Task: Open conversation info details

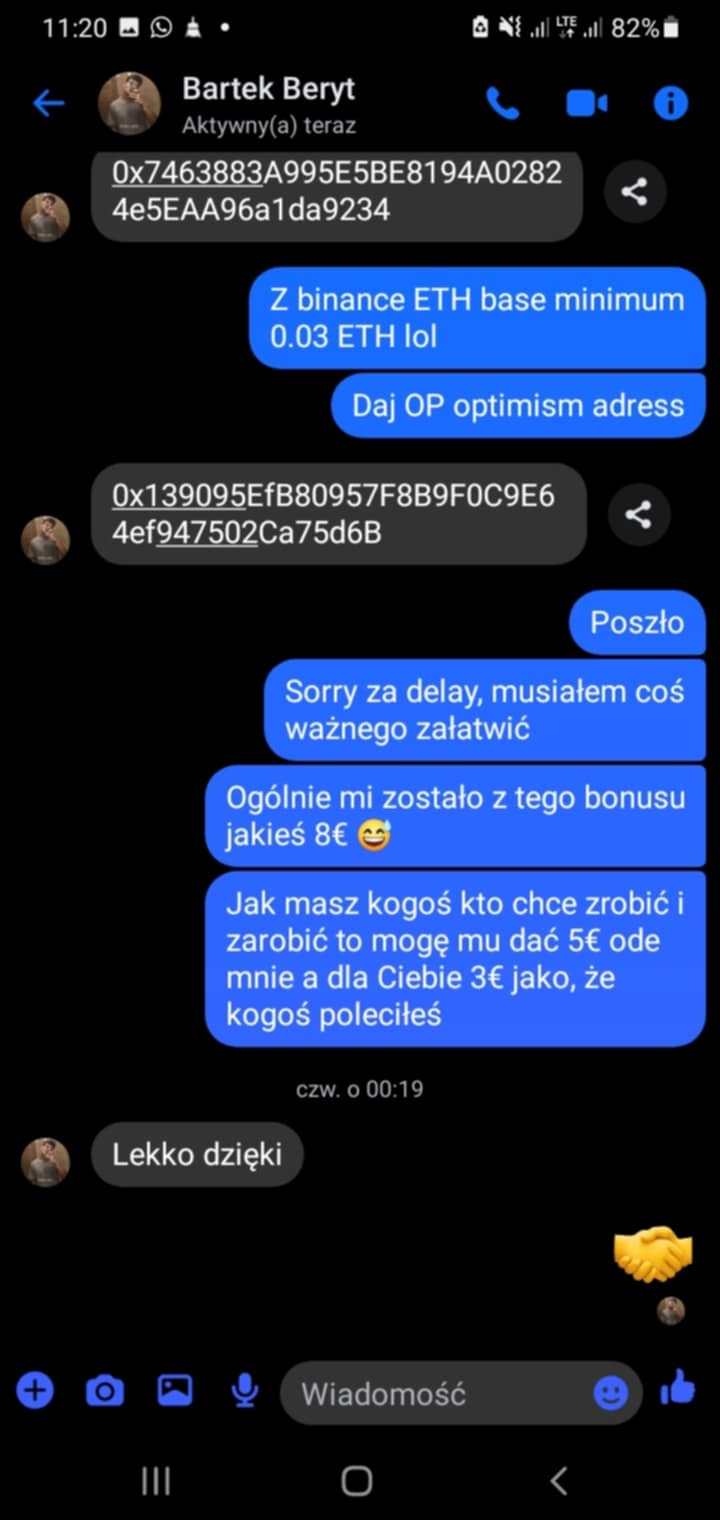Action: [x=670, y=103]
